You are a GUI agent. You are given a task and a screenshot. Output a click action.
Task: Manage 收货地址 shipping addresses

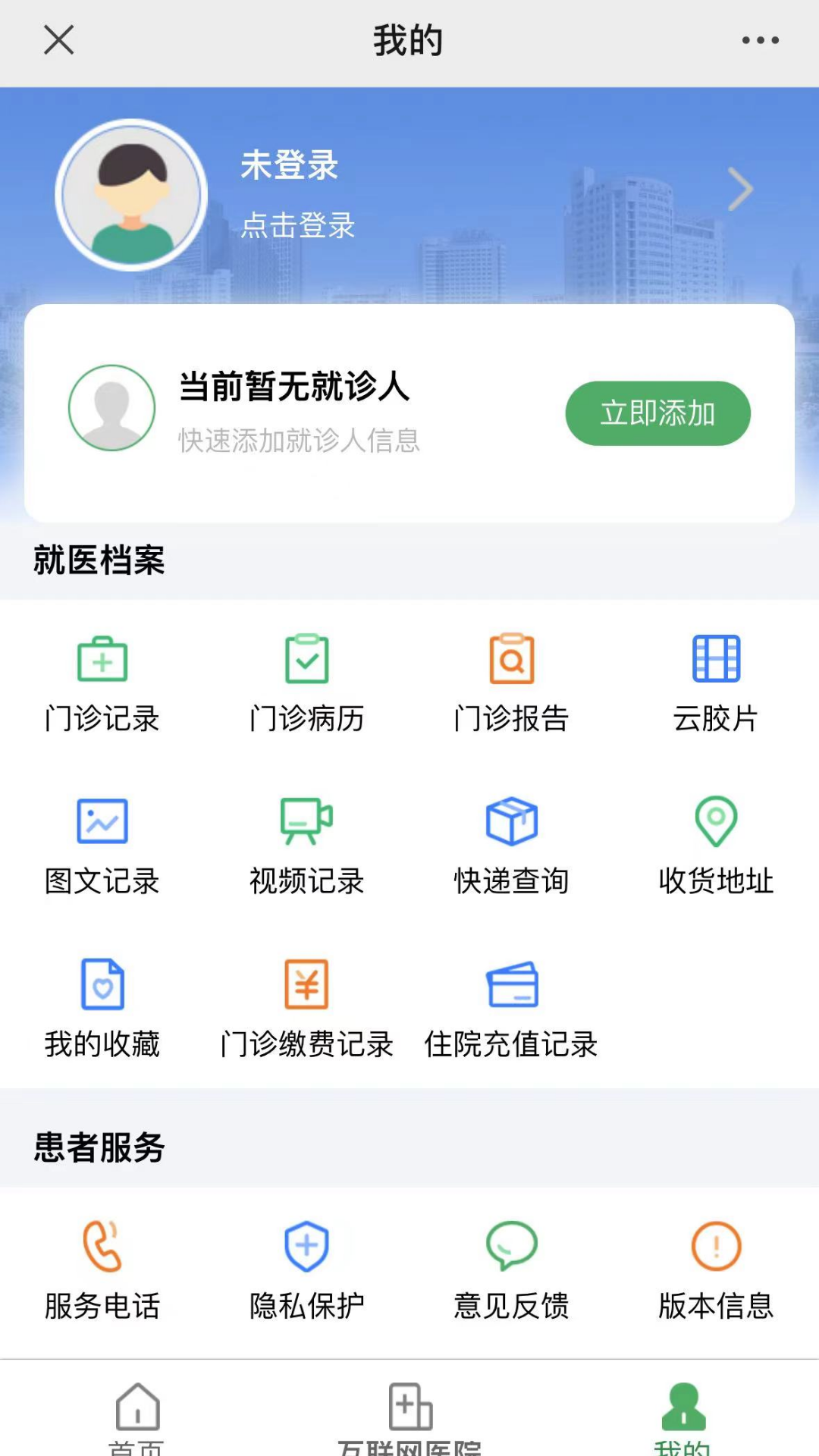[x=716, y=846]
